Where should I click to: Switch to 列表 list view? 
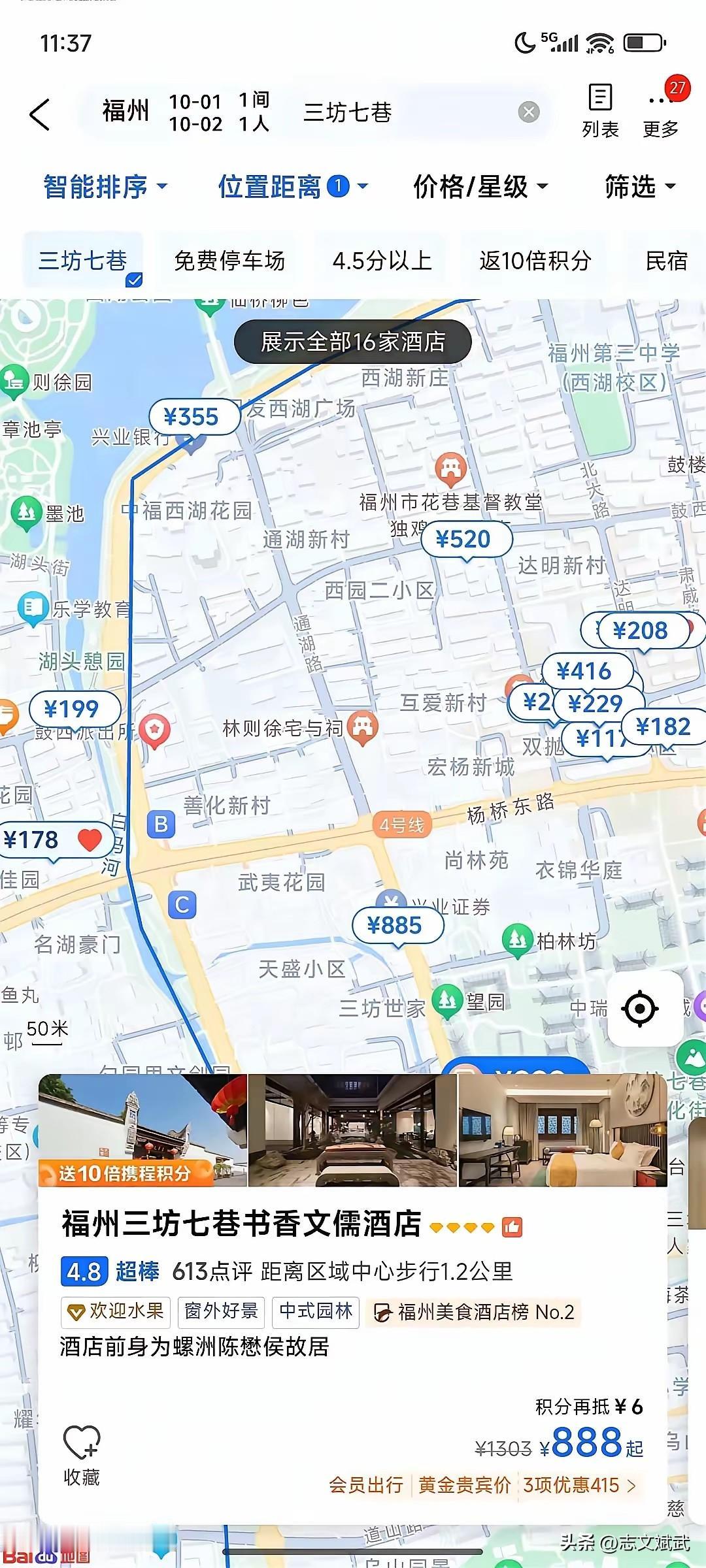coord(600,111)
